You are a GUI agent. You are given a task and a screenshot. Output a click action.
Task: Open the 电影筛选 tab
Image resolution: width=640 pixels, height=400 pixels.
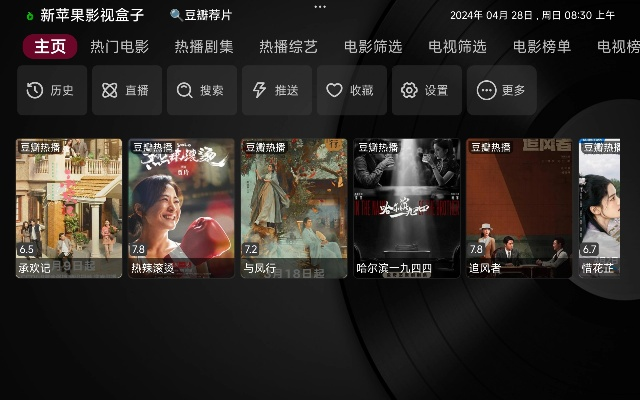click(373, 47)
